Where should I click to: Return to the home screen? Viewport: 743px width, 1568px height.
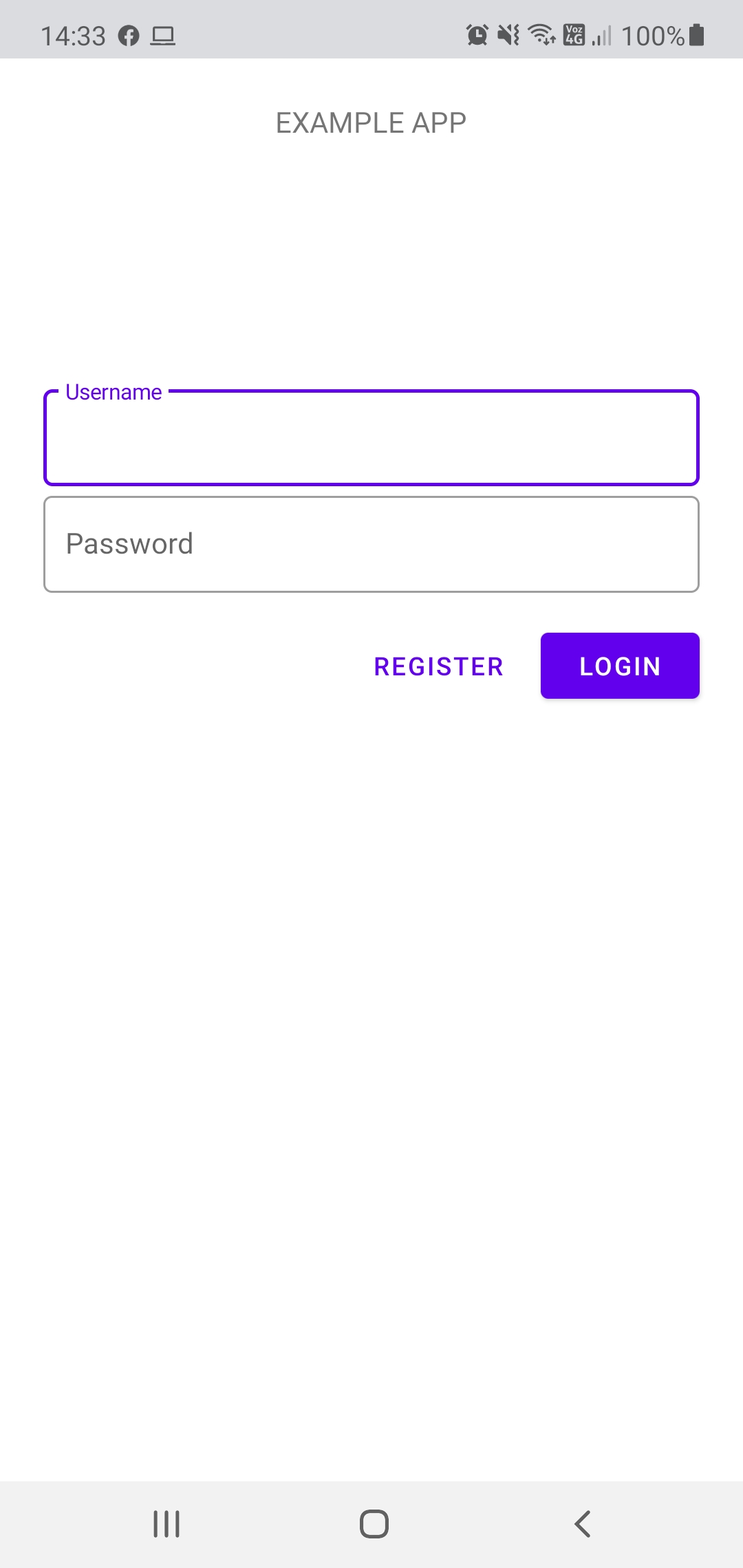click(x=374, y=1524)
